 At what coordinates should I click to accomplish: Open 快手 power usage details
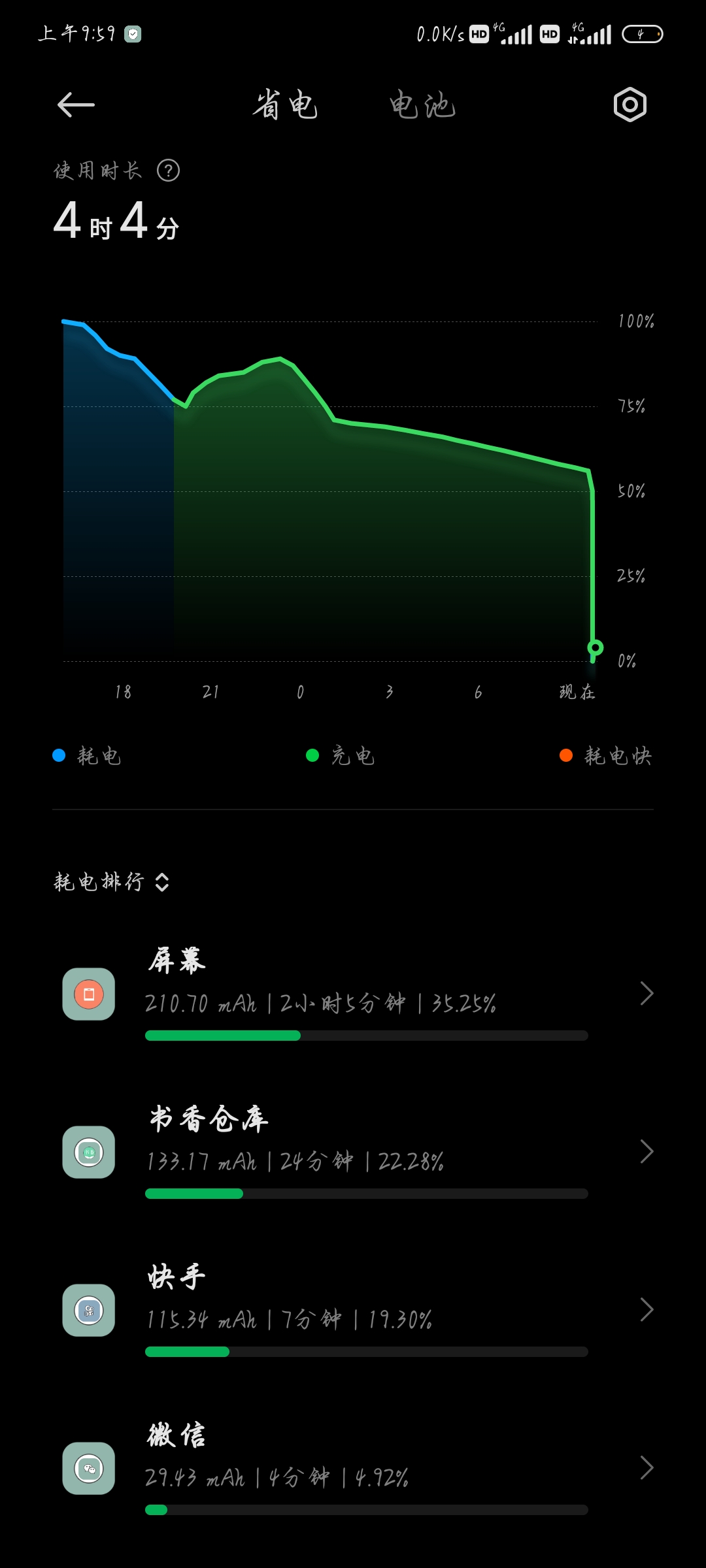pos(353,1310)
